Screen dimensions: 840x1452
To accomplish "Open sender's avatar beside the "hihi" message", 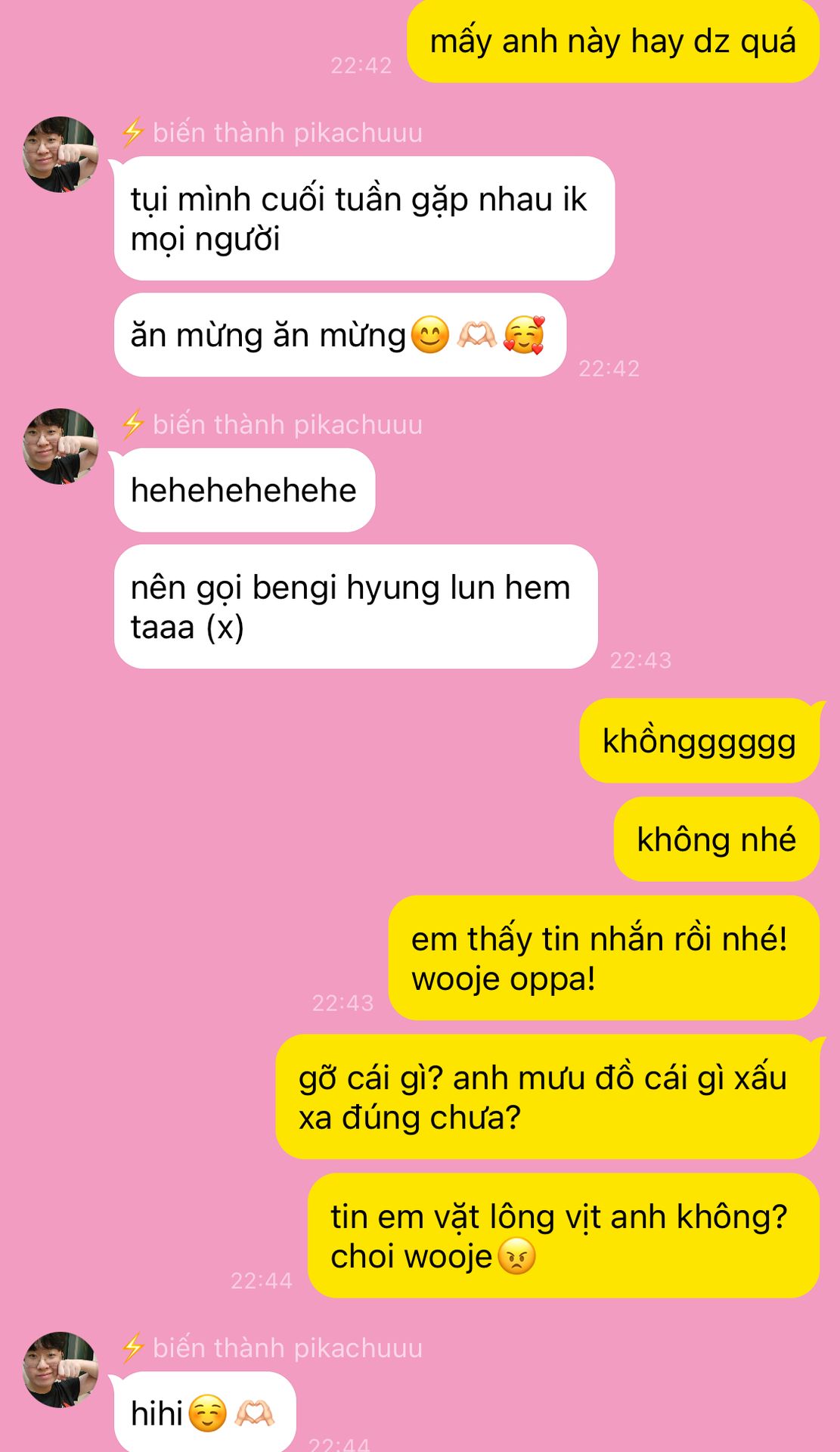I will tap(60, 1370).
